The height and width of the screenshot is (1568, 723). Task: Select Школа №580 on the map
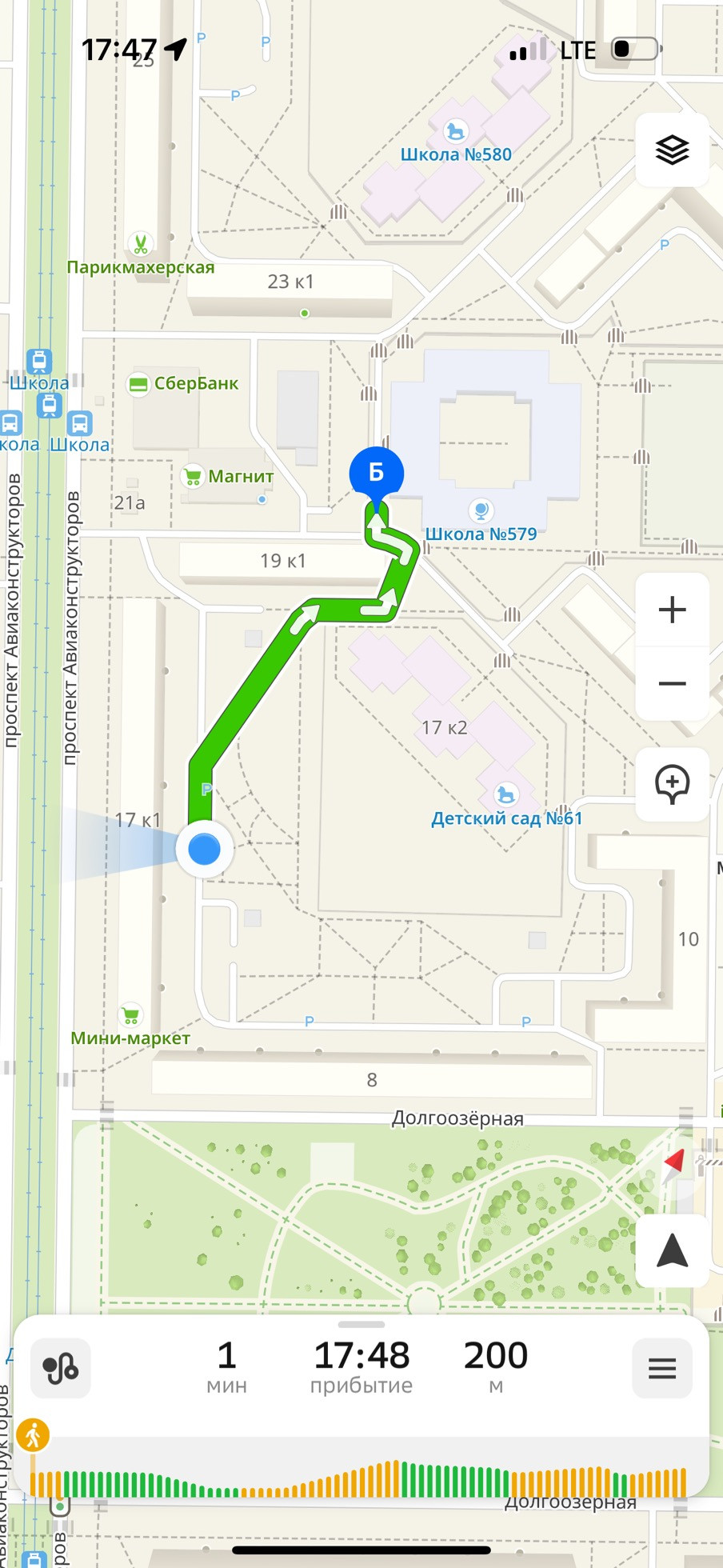coord(456,130)
